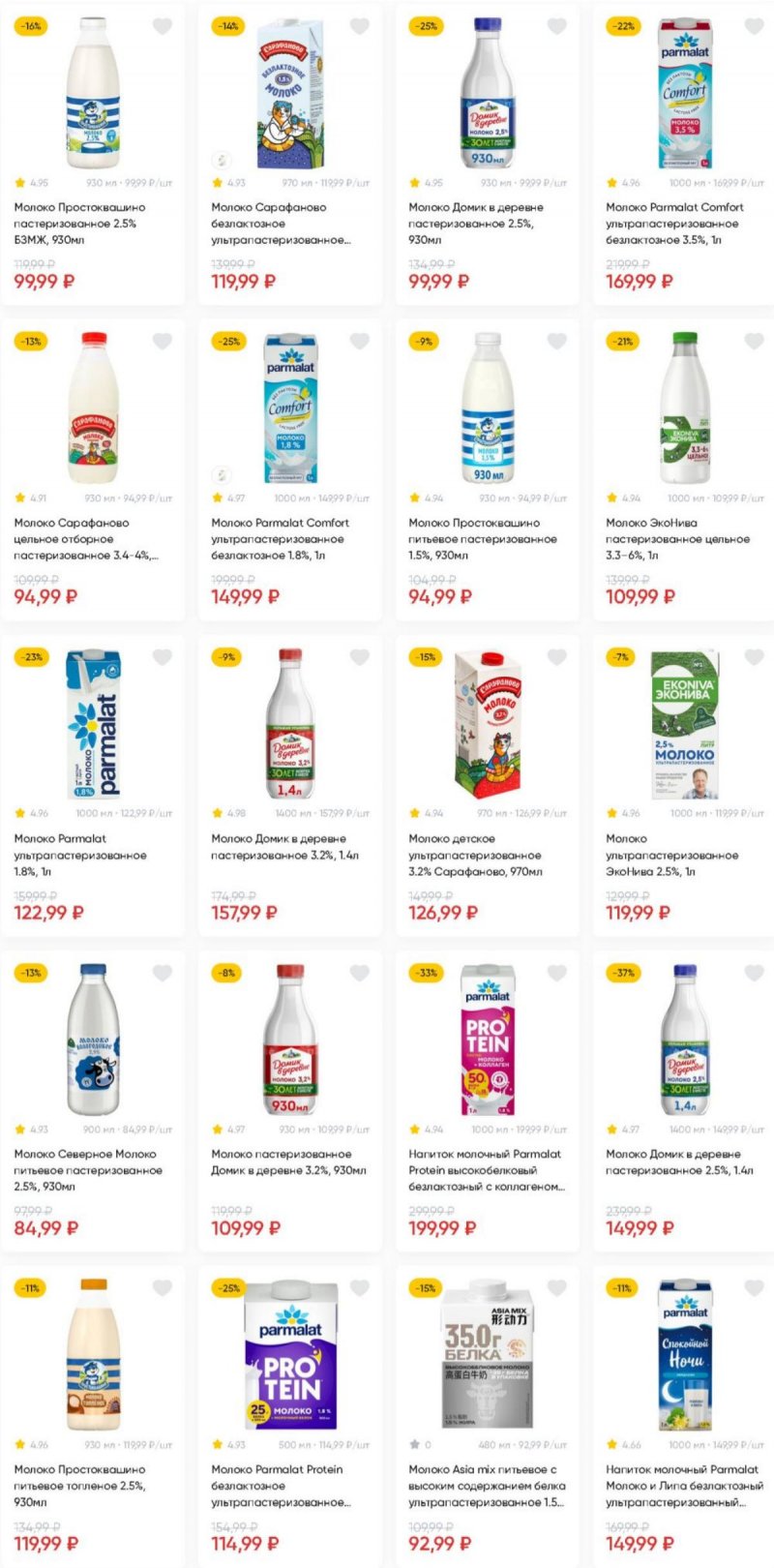Image resolution: width=774 pixels, height=1568 pixels.
Task: Favorite the Parmalat Protein с коллагеном drink
Action: pyautogui.click(x=557, y=973)
